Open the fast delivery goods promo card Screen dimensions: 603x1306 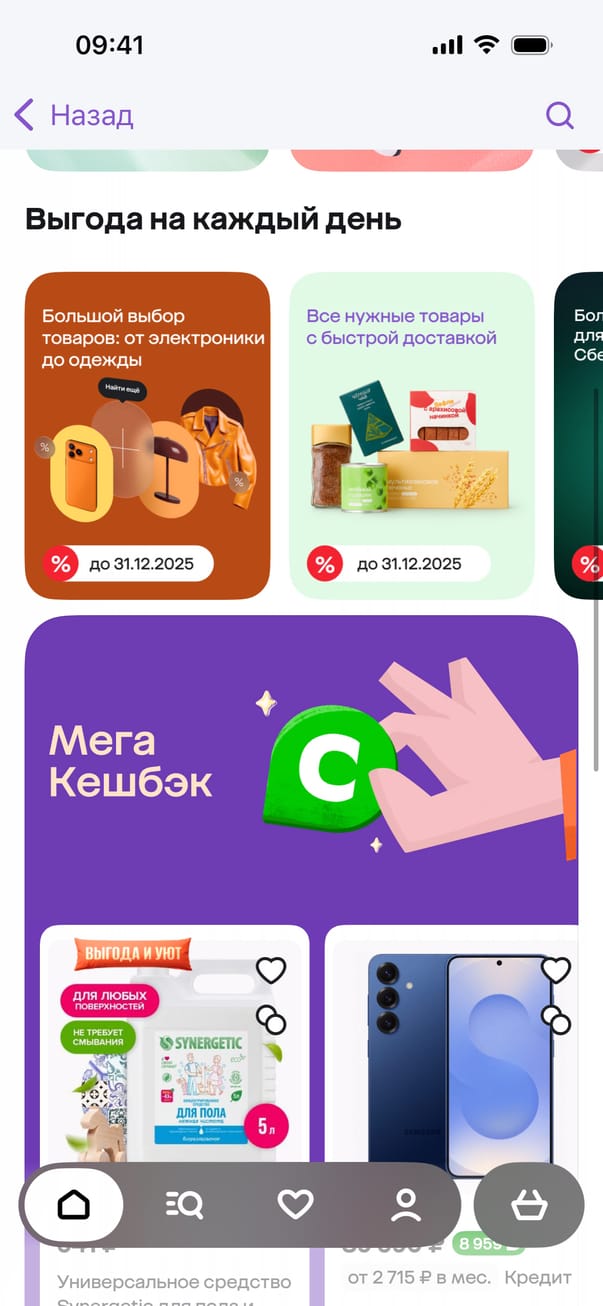[411, 435]
